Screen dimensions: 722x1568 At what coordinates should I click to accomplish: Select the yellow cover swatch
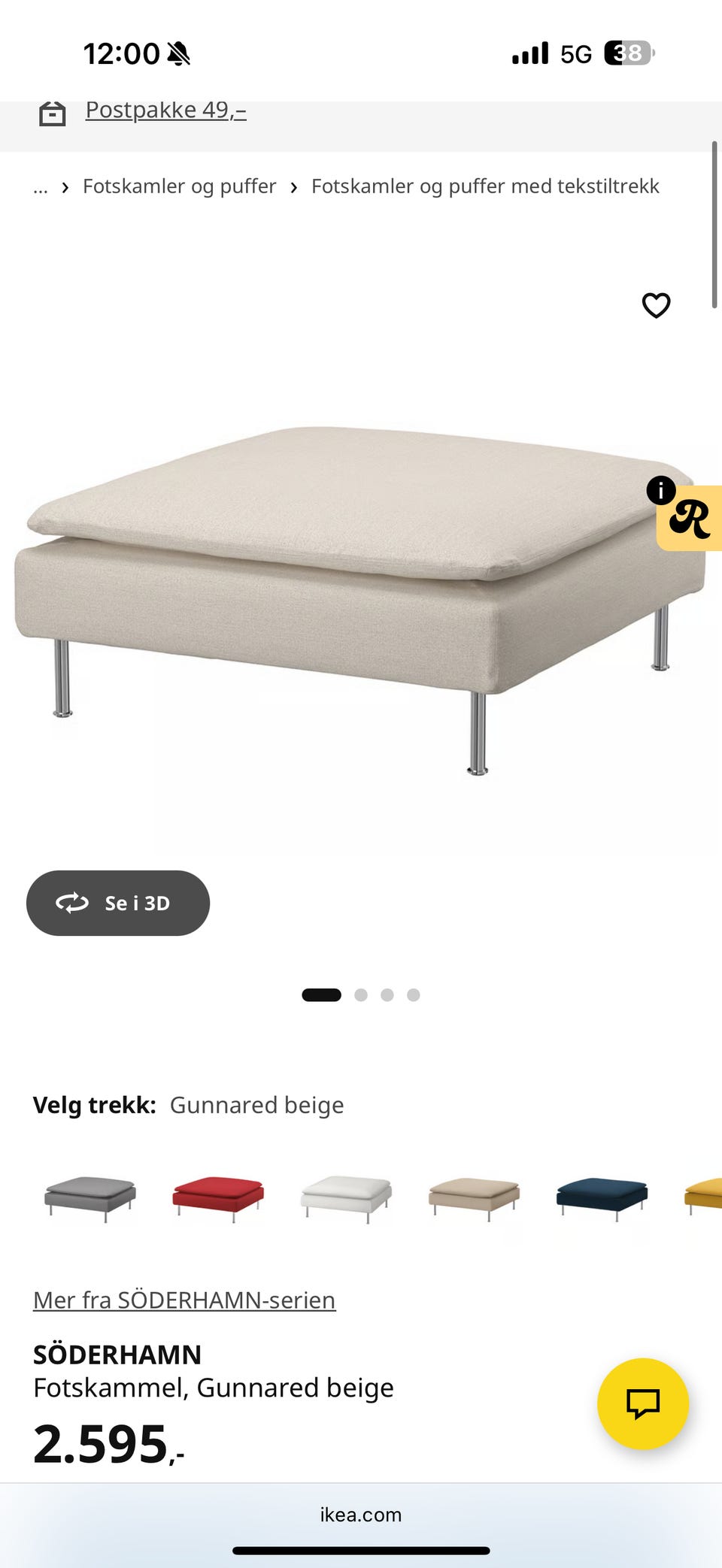[703, 1197]
